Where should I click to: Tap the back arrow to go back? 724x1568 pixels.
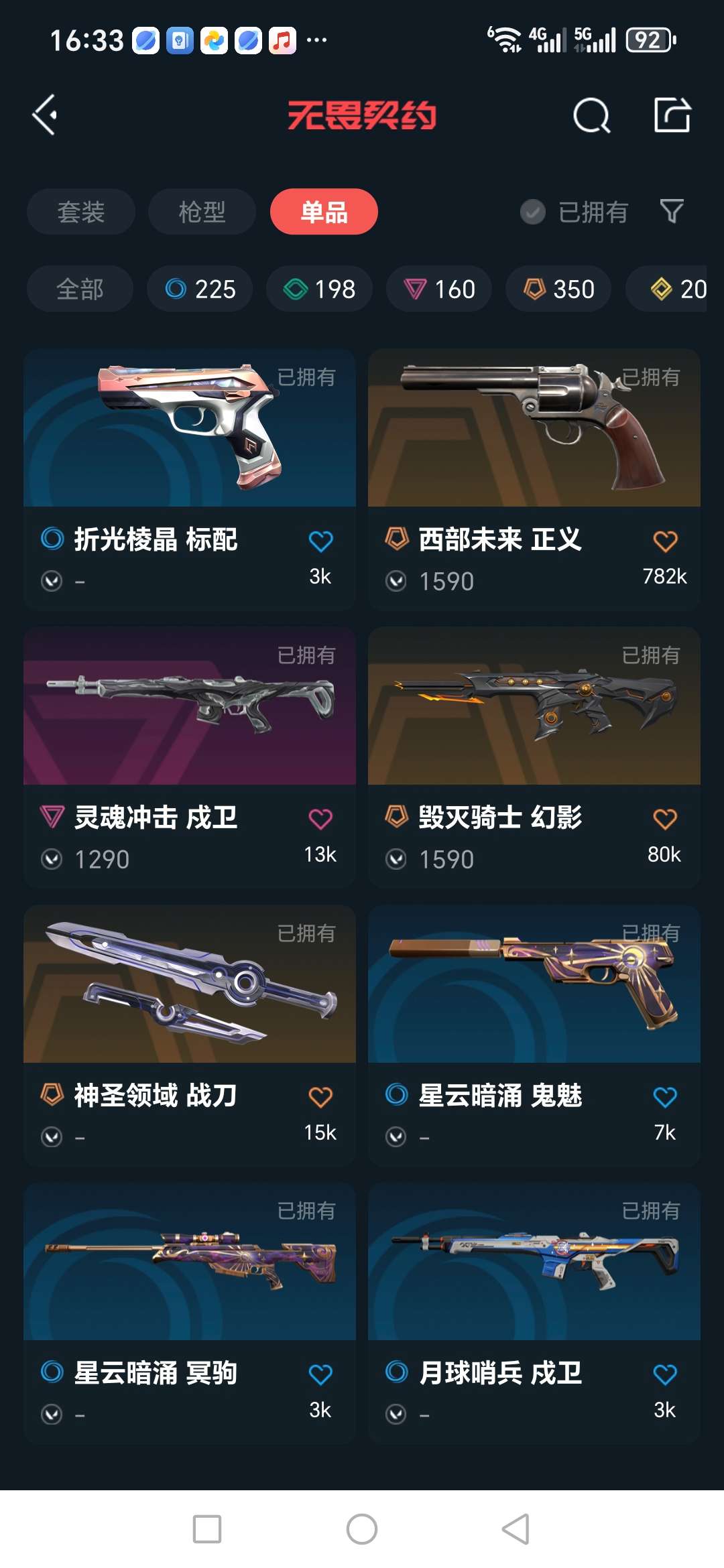coord(44,115)
